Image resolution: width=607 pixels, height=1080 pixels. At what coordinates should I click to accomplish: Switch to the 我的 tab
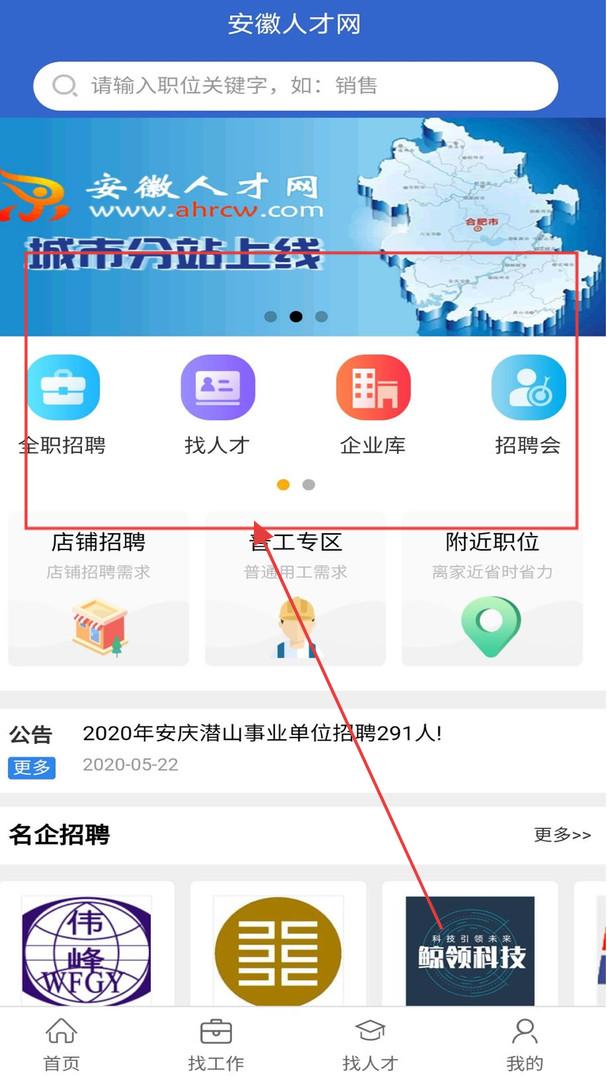(525, 1044)
